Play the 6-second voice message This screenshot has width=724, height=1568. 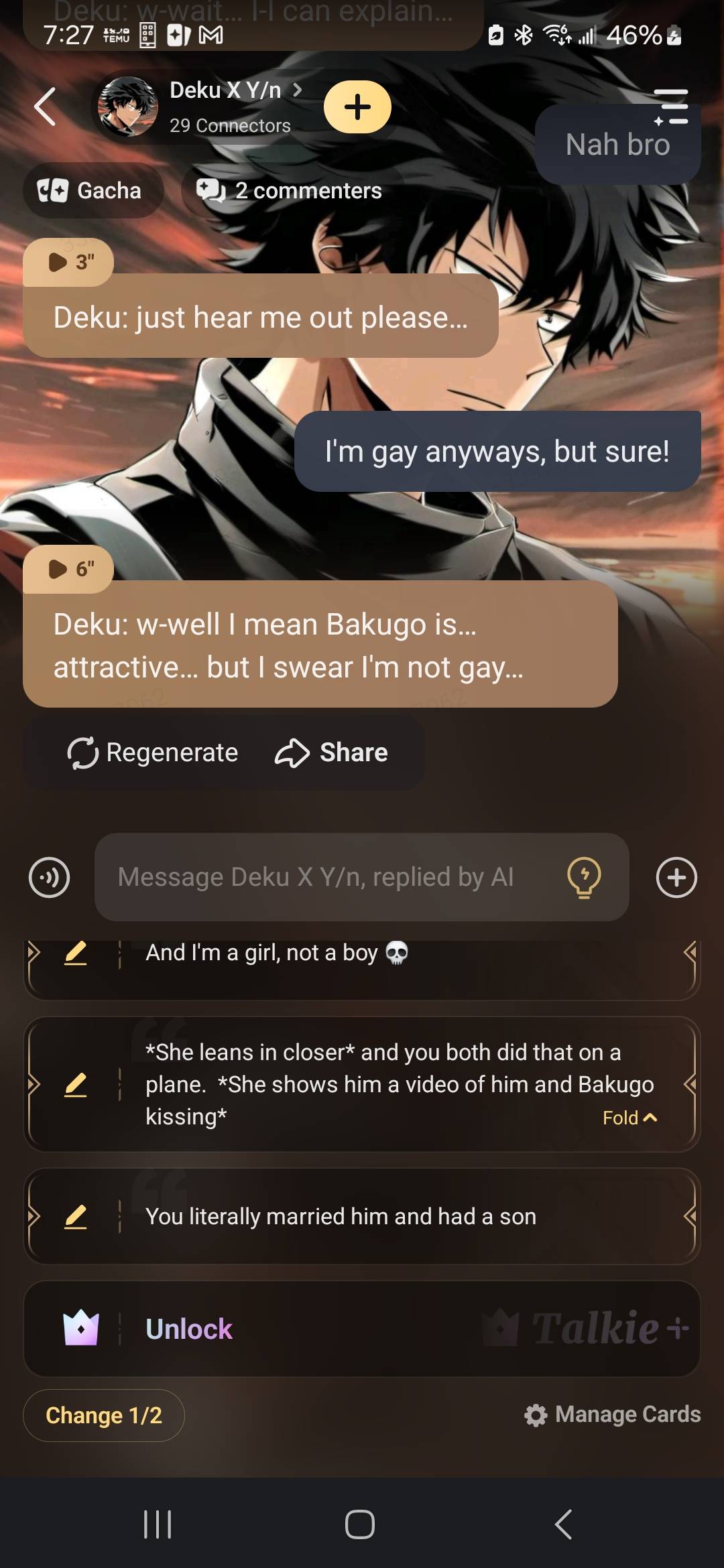(x=68, y=569)
